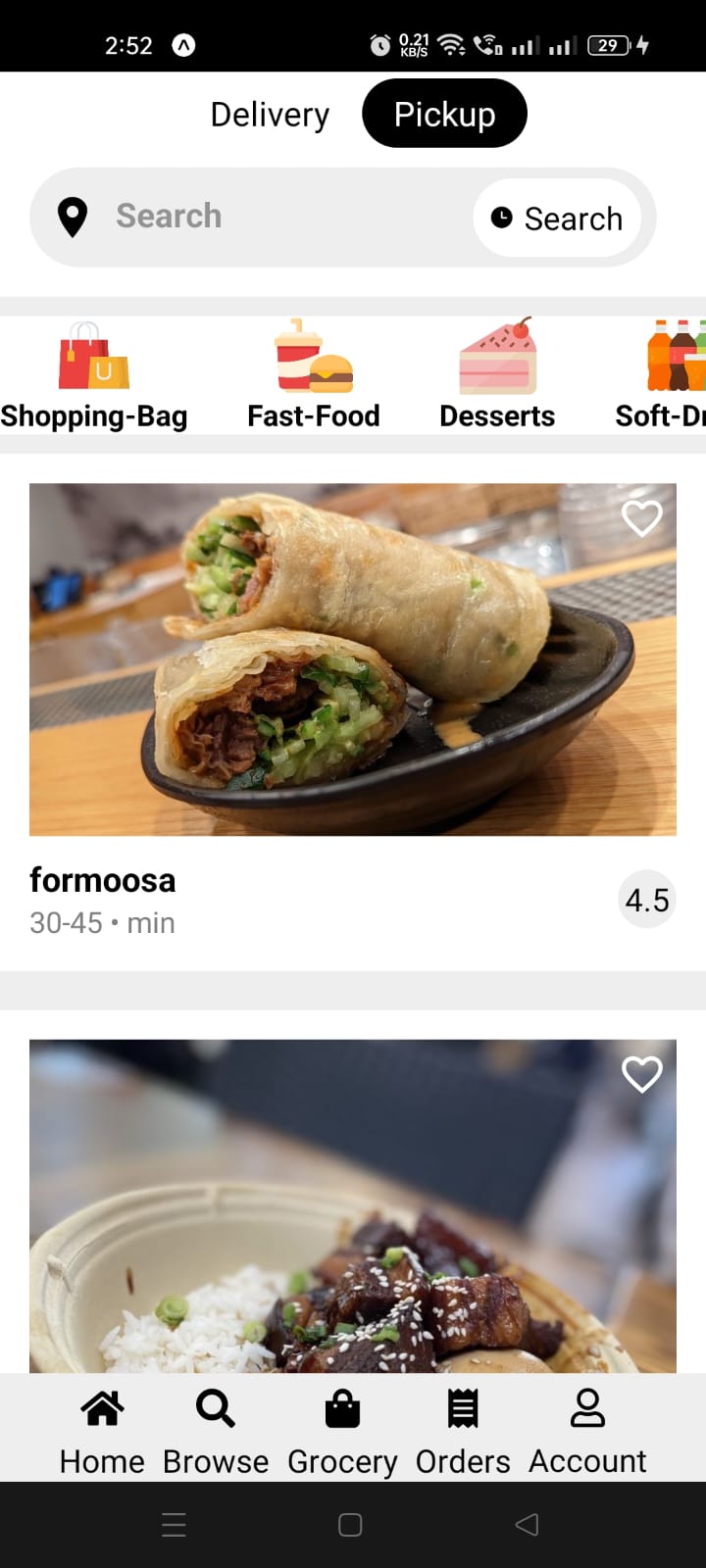Check the formoosa 4.5 rating badge
706x1568 pixels.
click(x=647, y=899)
